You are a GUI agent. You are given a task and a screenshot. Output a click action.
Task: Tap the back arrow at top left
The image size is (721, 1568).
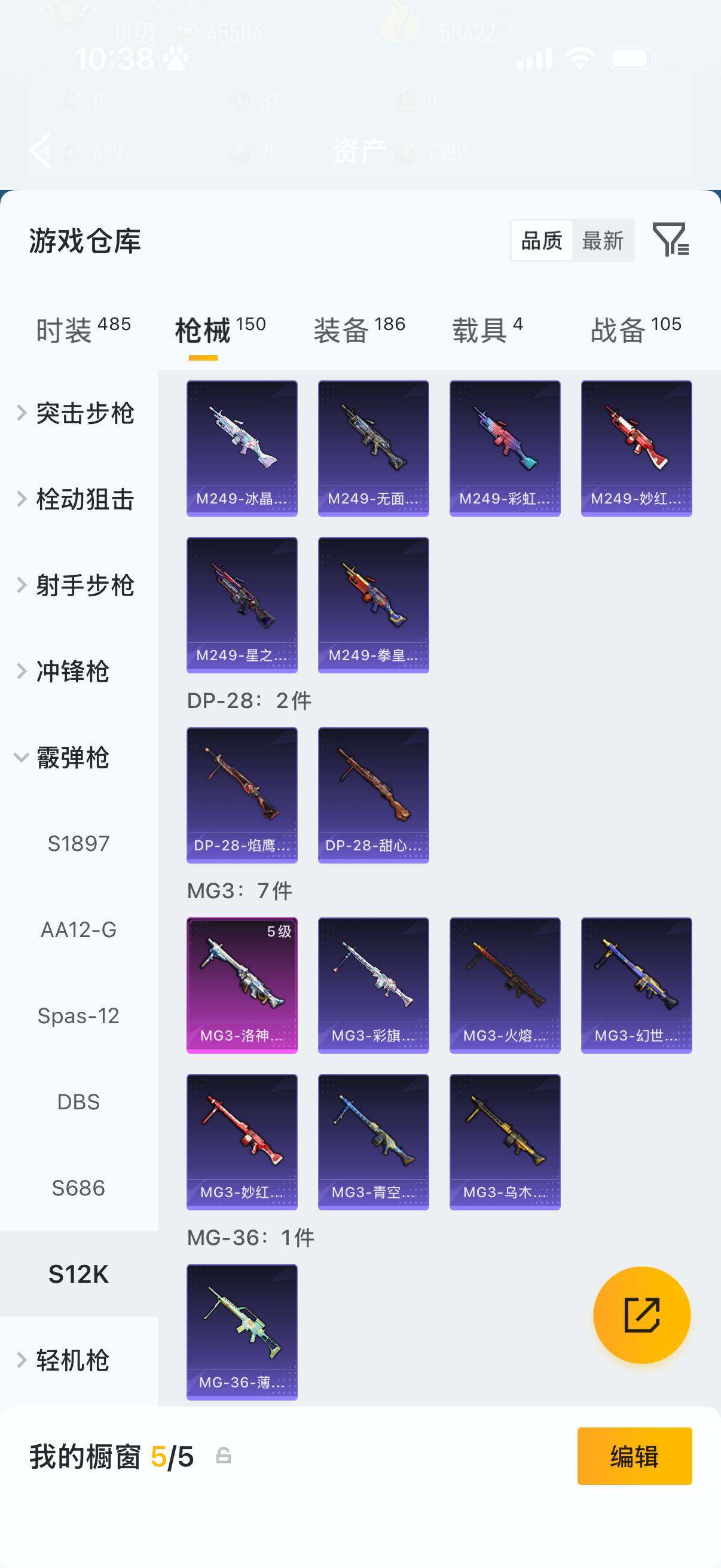(x=40, y=150)
